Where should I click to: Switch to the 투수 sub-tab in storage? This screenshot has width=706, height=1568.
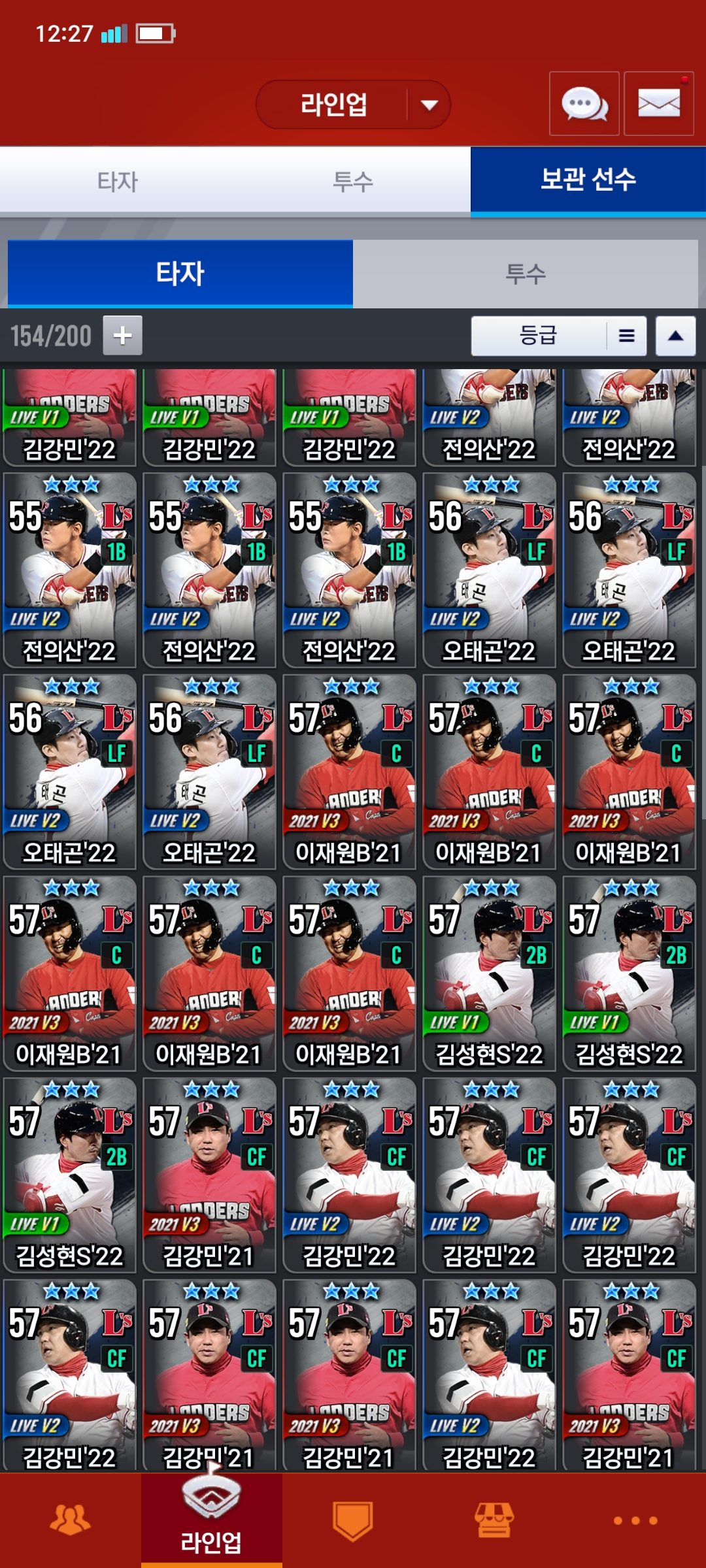coord(525,273)
